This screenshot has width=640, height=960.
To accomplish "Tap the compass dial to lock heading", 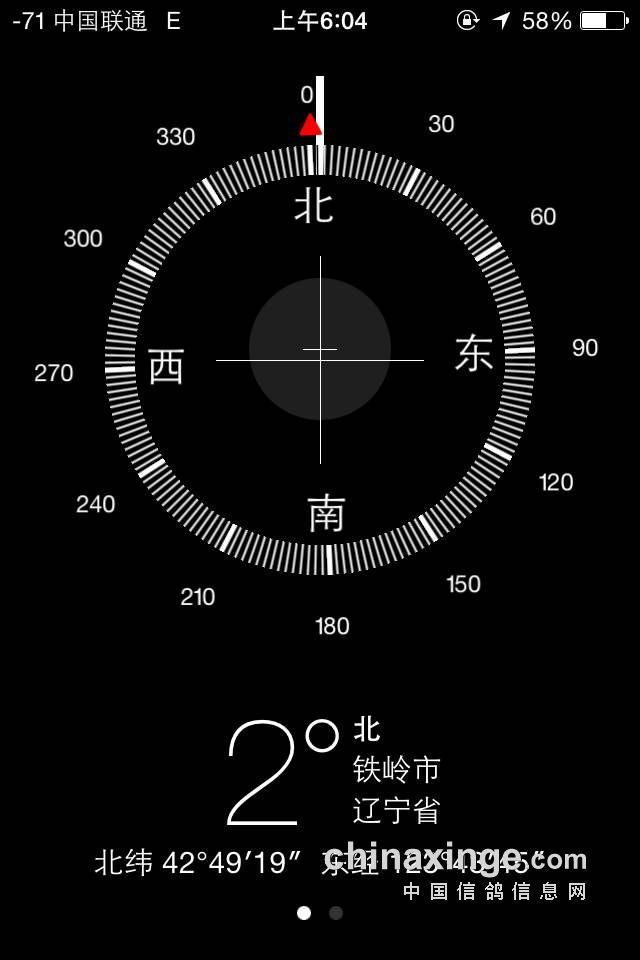I will pos(320,360).
